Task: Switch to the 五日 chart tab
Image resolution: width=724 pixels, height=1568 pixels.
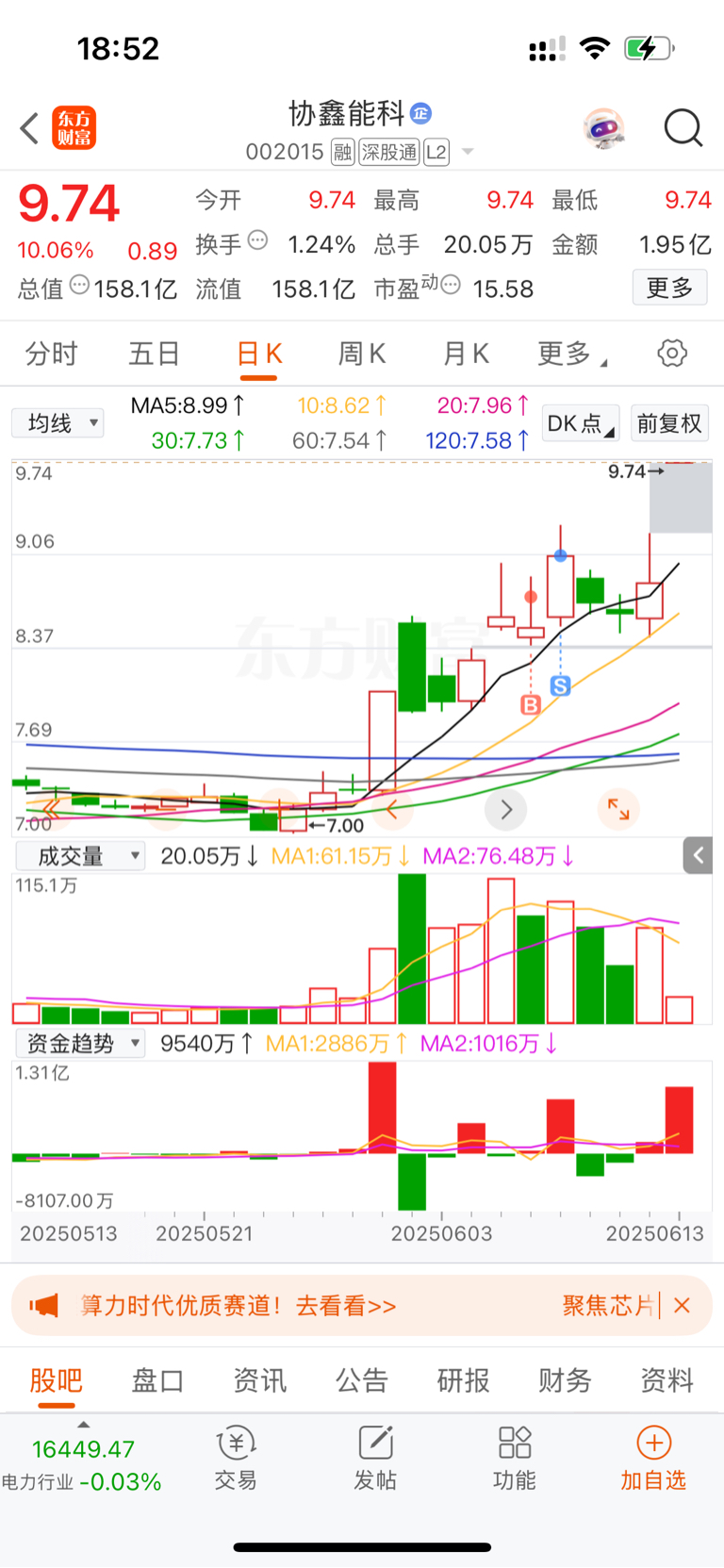Action: [x=155, y=355]
